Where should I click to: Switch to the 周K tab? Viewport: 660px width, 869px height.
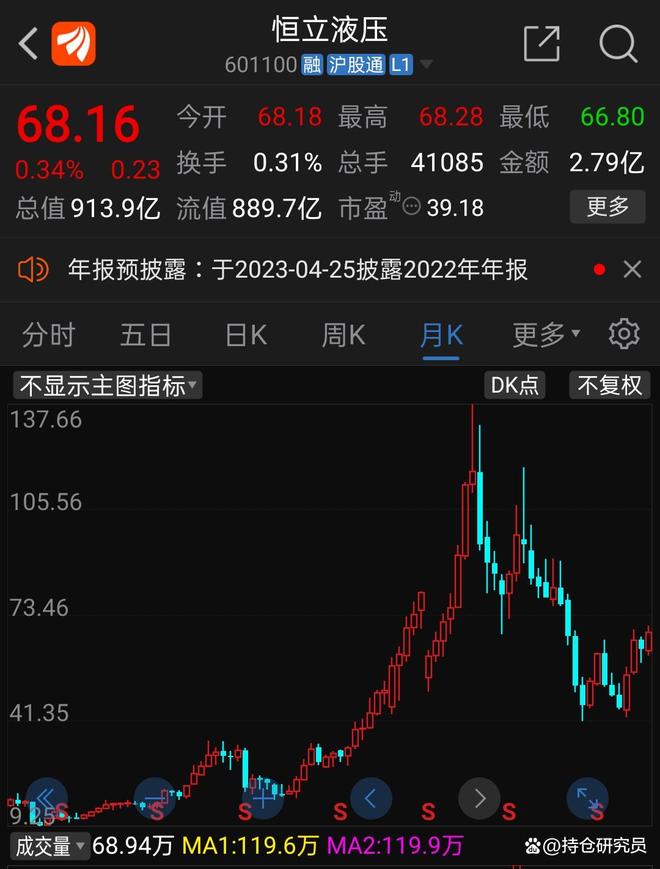point(342,335)
